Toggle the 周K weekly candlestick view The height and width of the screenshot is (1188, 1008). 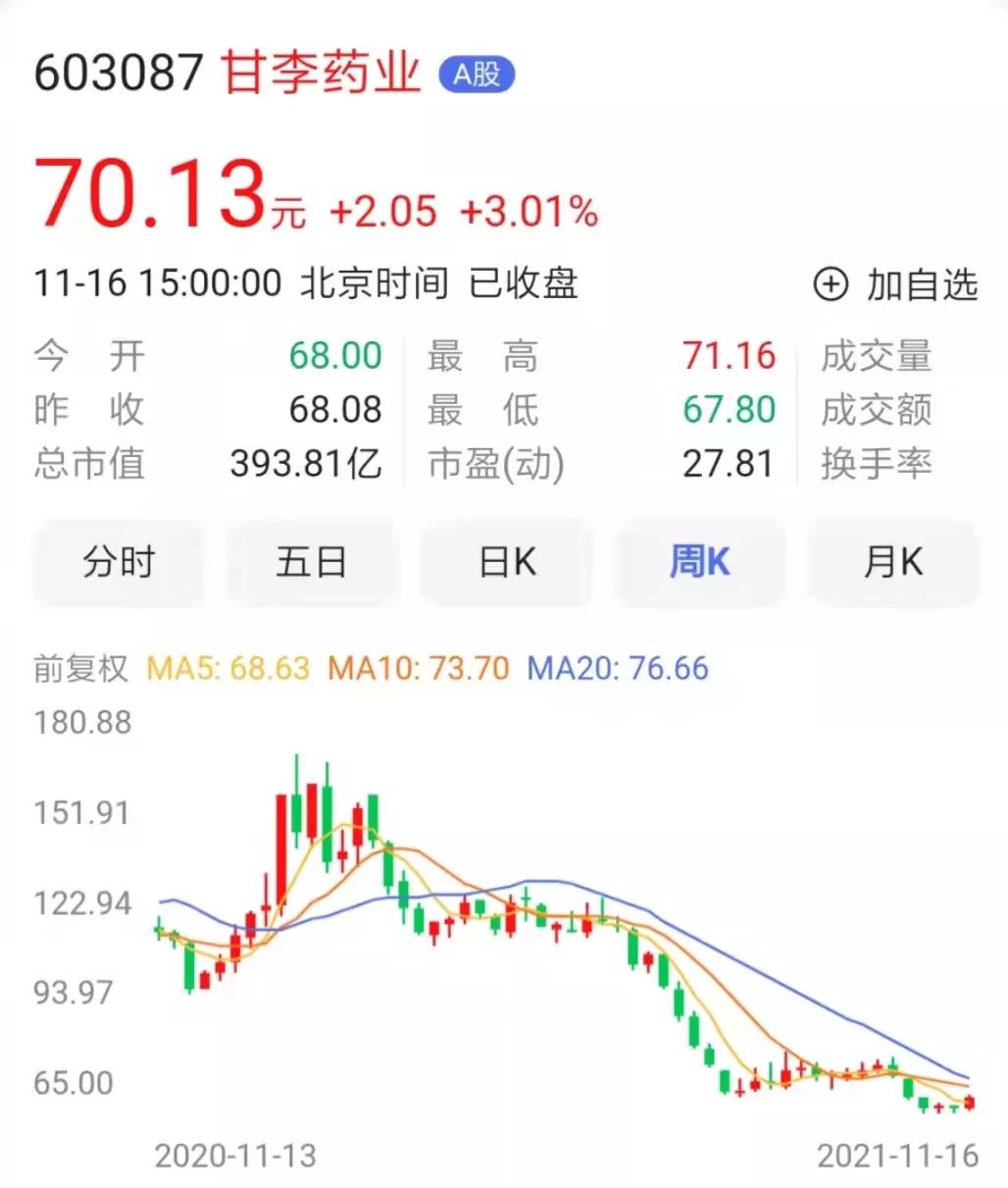(x=698, y=563)
